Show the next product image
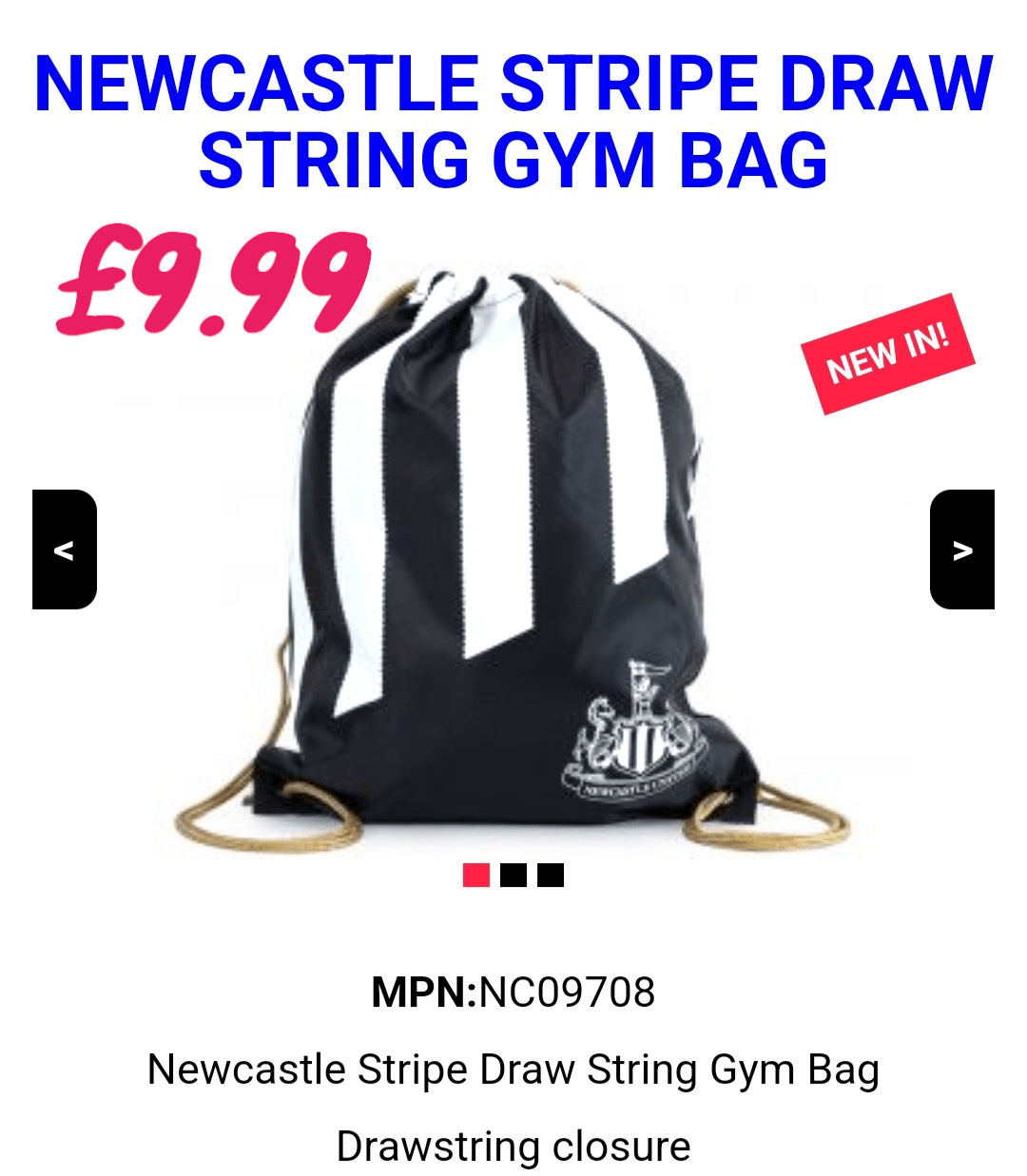 [961, 549]
